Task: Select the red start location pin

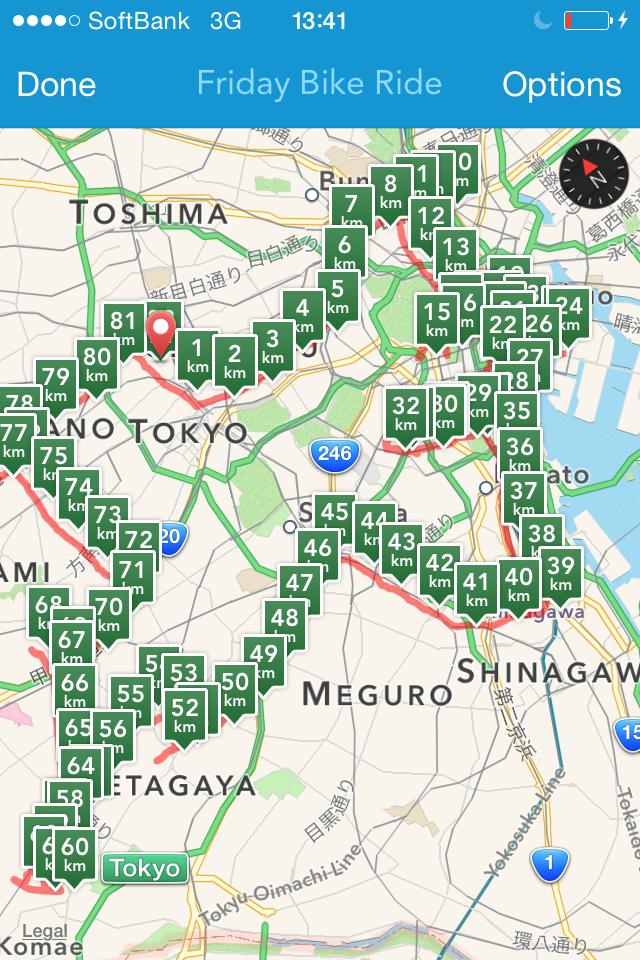Action: click(x=160, y=330)
